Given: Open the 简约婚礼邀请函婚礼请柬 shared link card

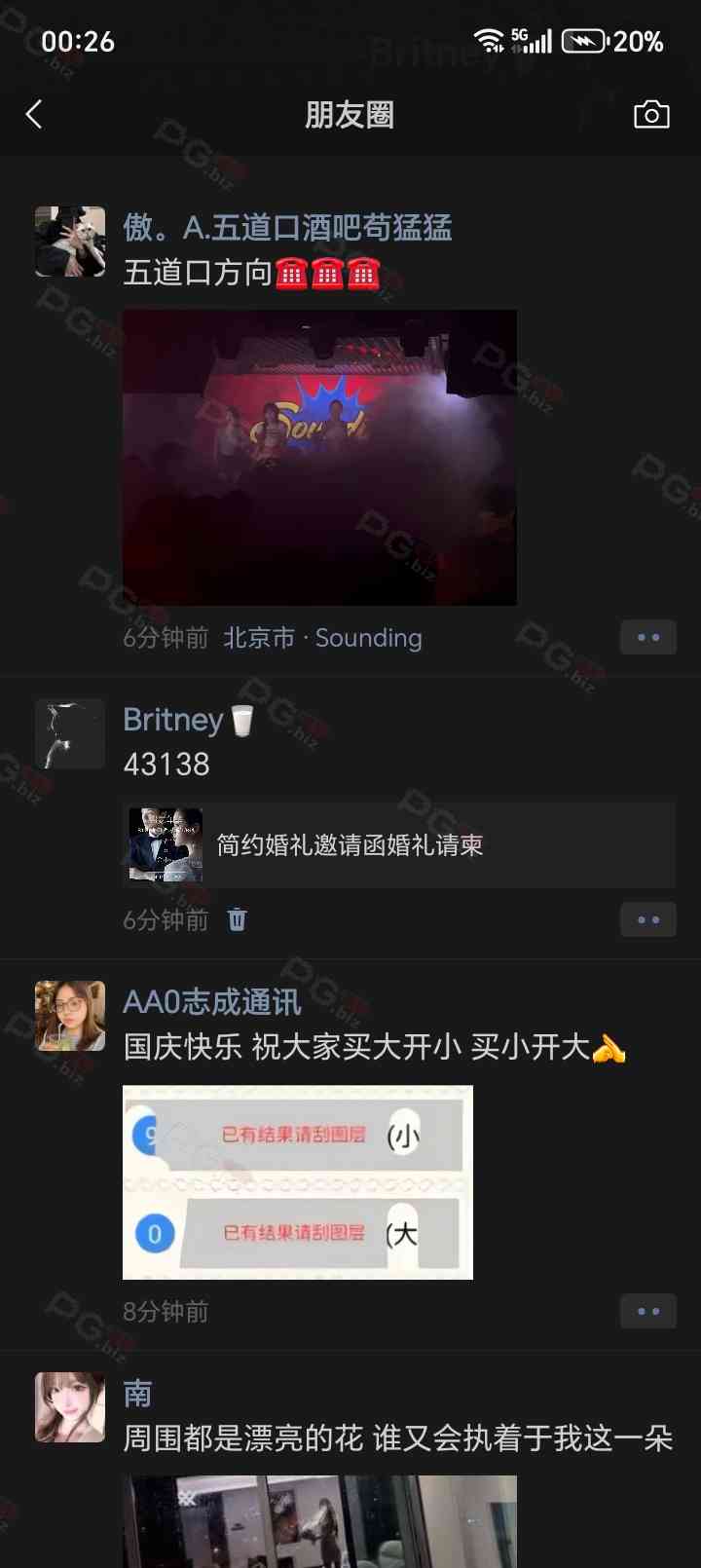Looking at the screenshot, I should point(399,844).
